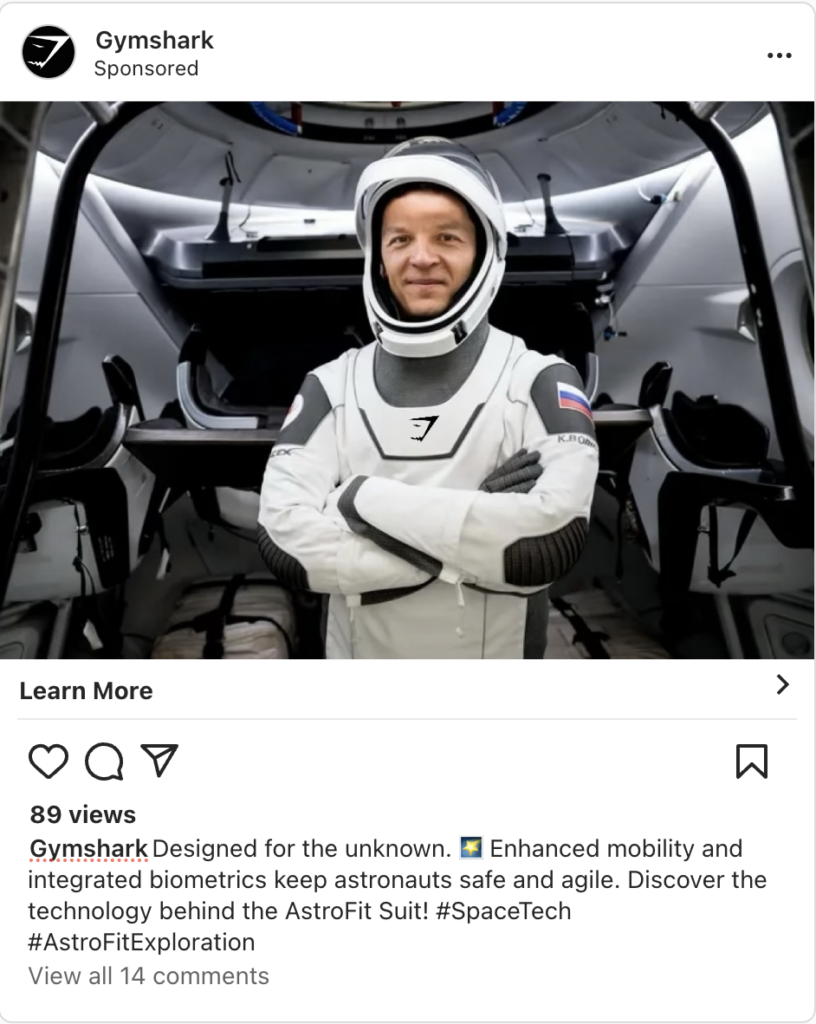Open the sponsored astronaut post image
Viewport: 816px width, 1024px height.
408,380
